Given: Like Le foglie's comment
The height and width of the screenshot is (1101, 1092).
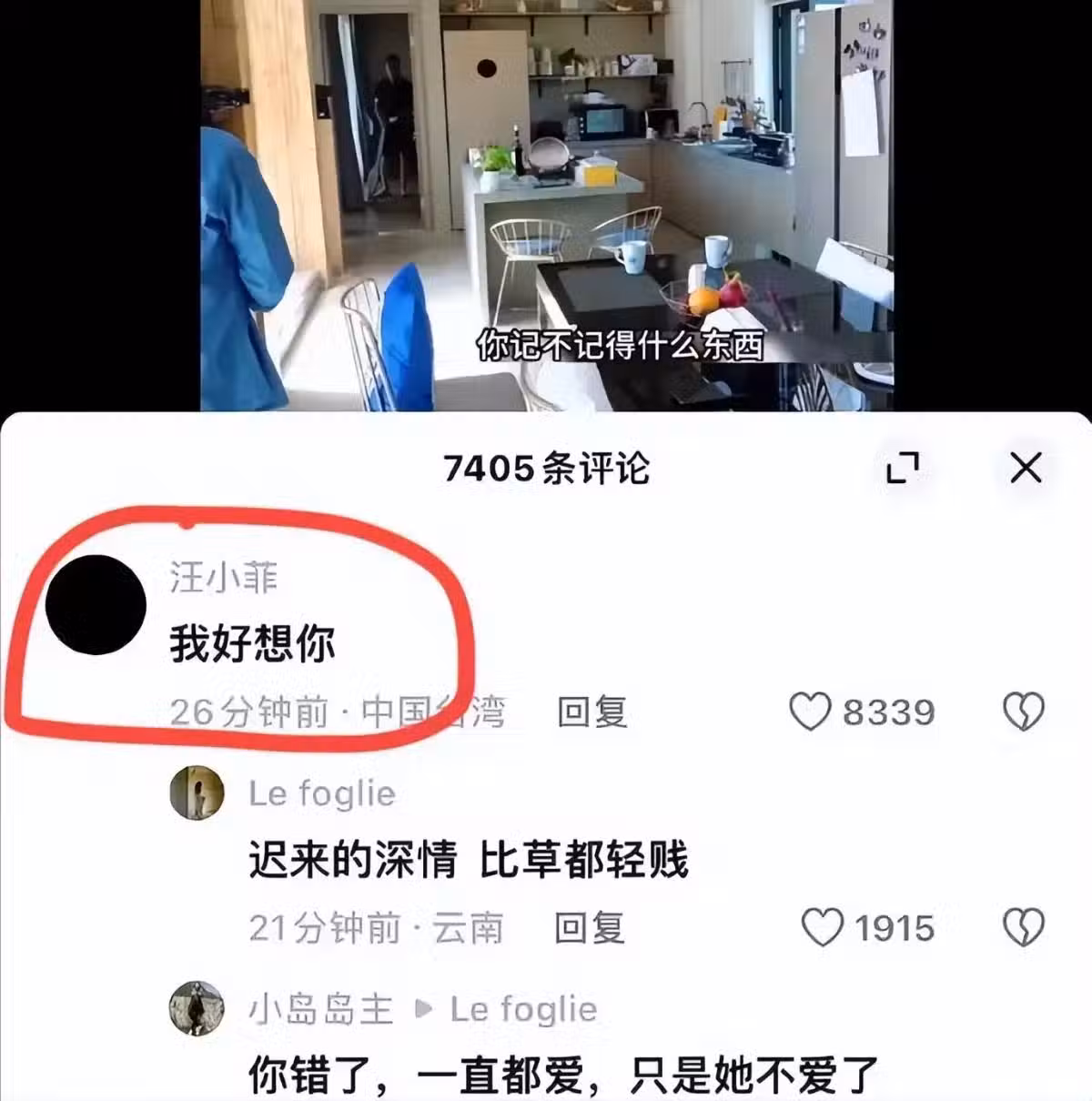Looking at the screenshot, I should click(822, 927).
